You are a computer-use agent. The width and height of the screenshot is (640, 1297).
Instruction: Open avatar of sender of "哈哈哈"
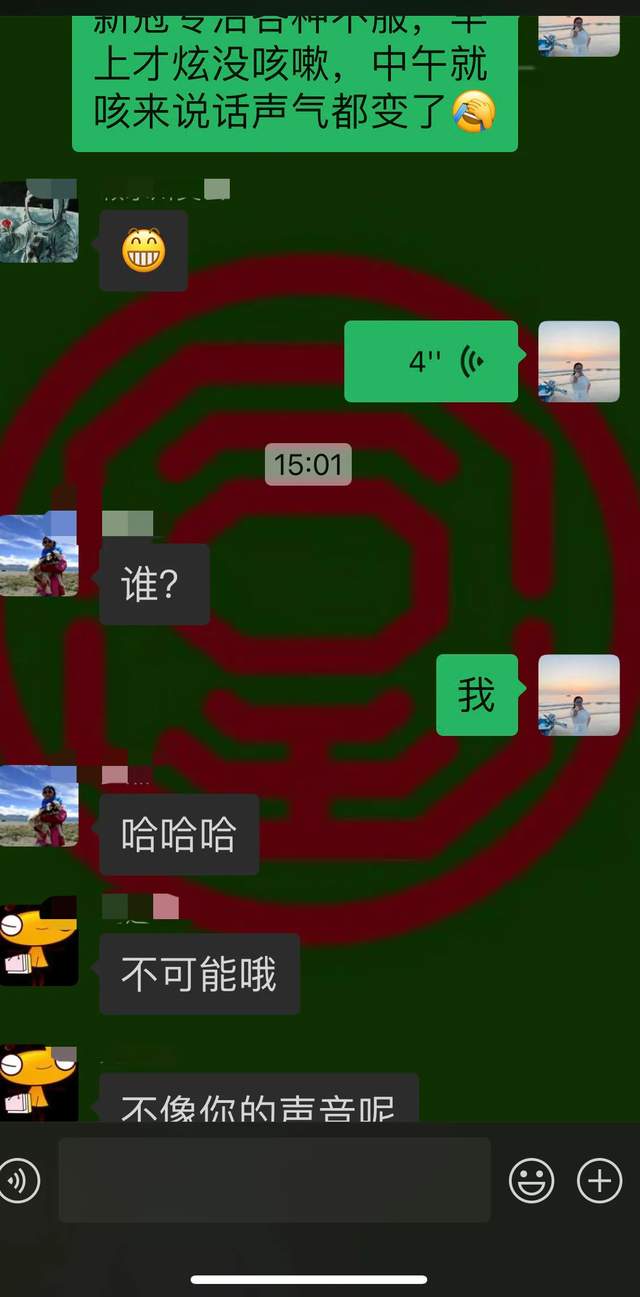(x=38, y=806)
